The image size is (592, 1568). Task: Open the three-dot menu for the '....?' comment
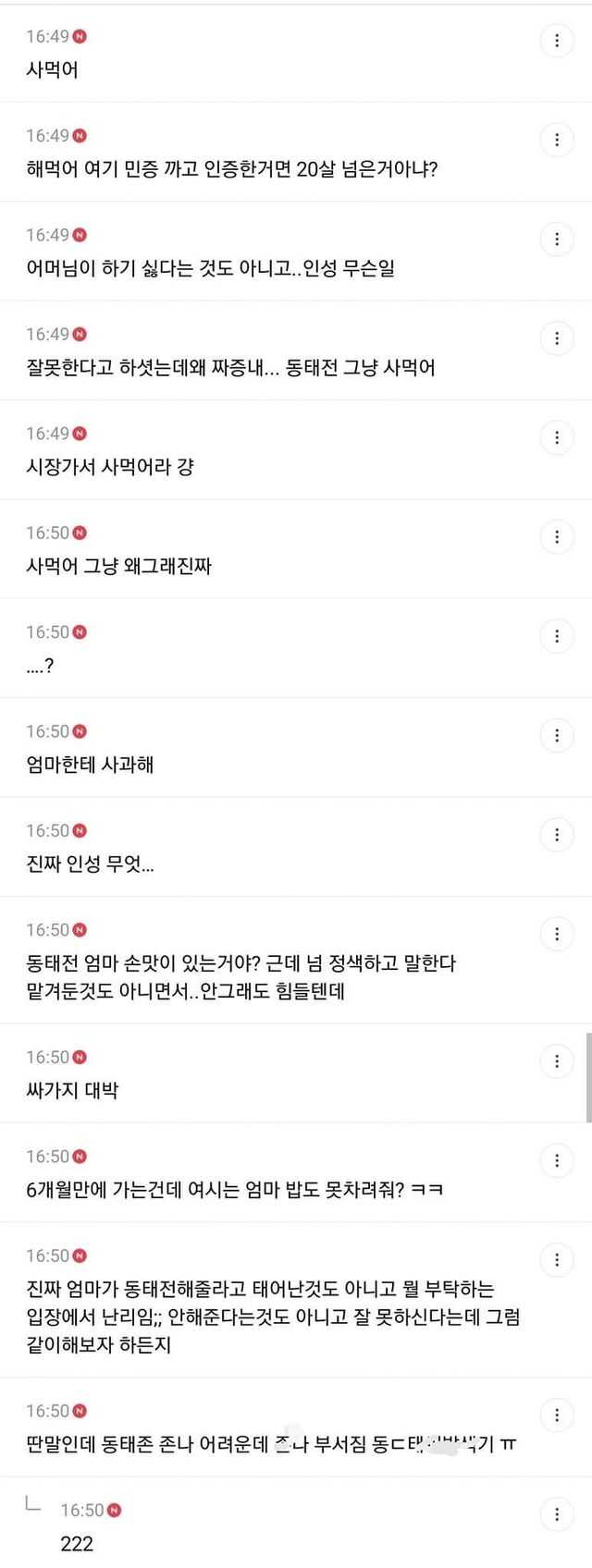point(557,636)
